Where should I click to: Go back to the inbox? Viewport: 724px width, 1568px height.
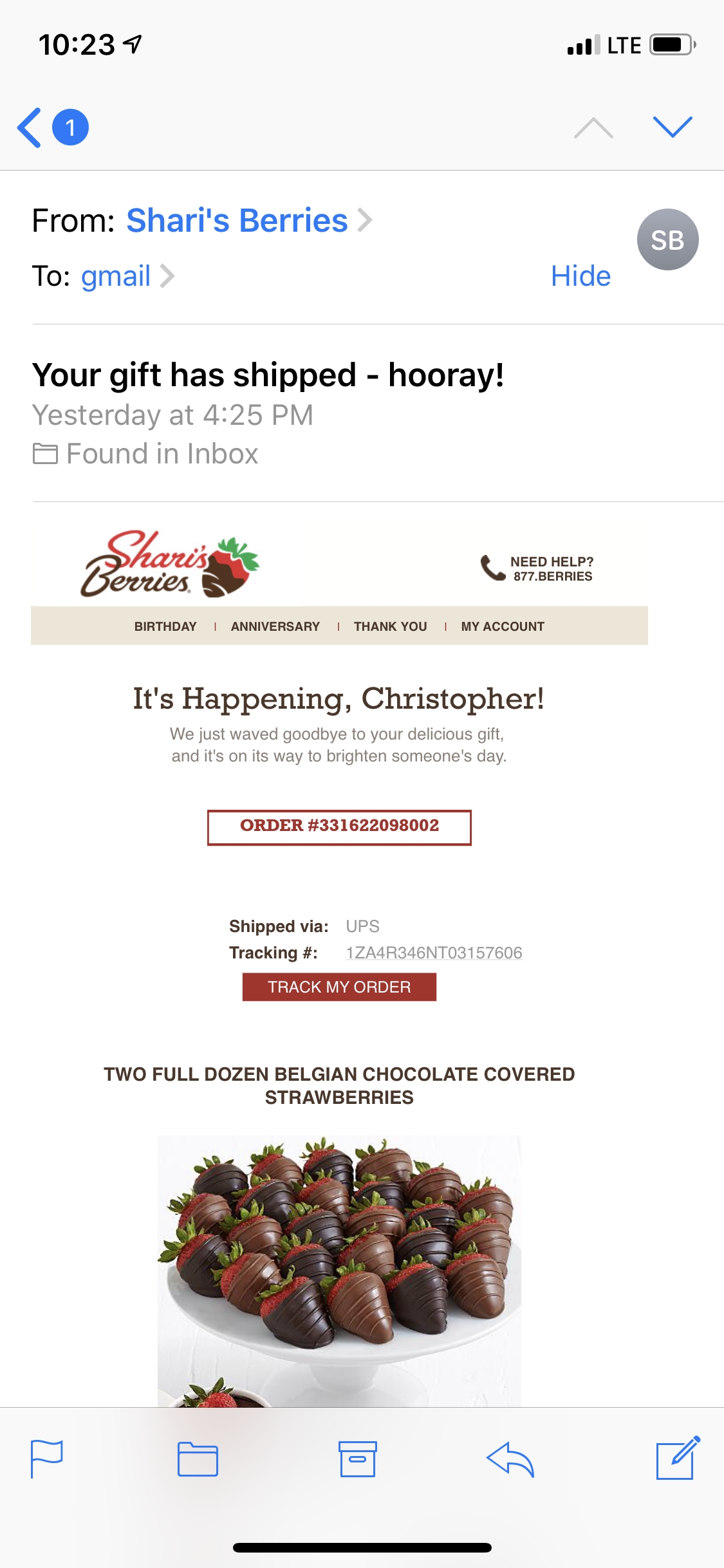tap(29, 126)
